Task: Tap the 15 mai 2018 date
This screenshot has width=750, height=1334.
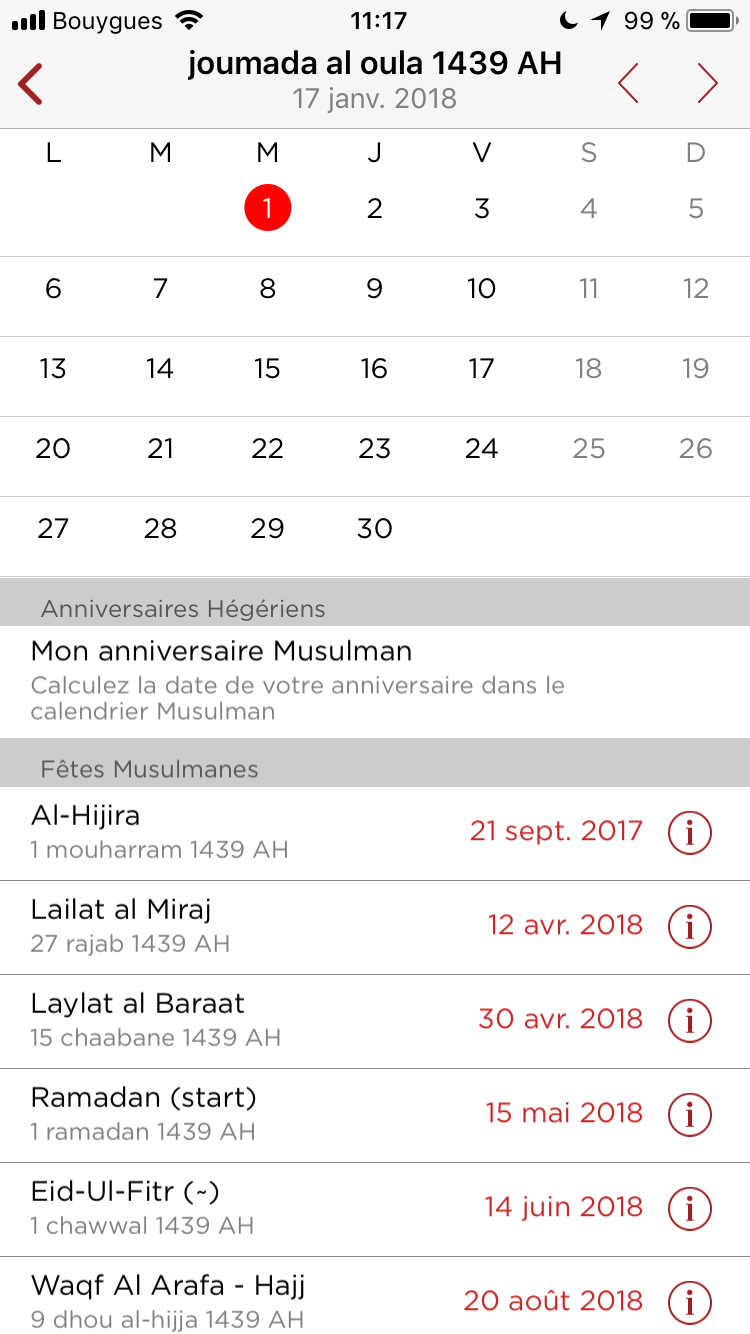Action: (564, 1113)
